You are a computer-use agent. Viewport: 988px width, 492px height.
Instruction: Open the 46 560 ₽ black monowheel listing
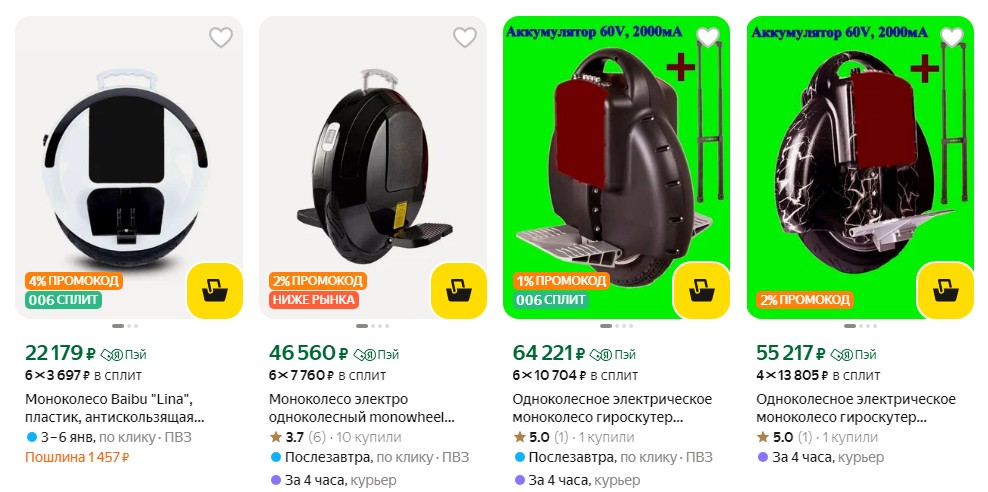[x=361, y=408]
